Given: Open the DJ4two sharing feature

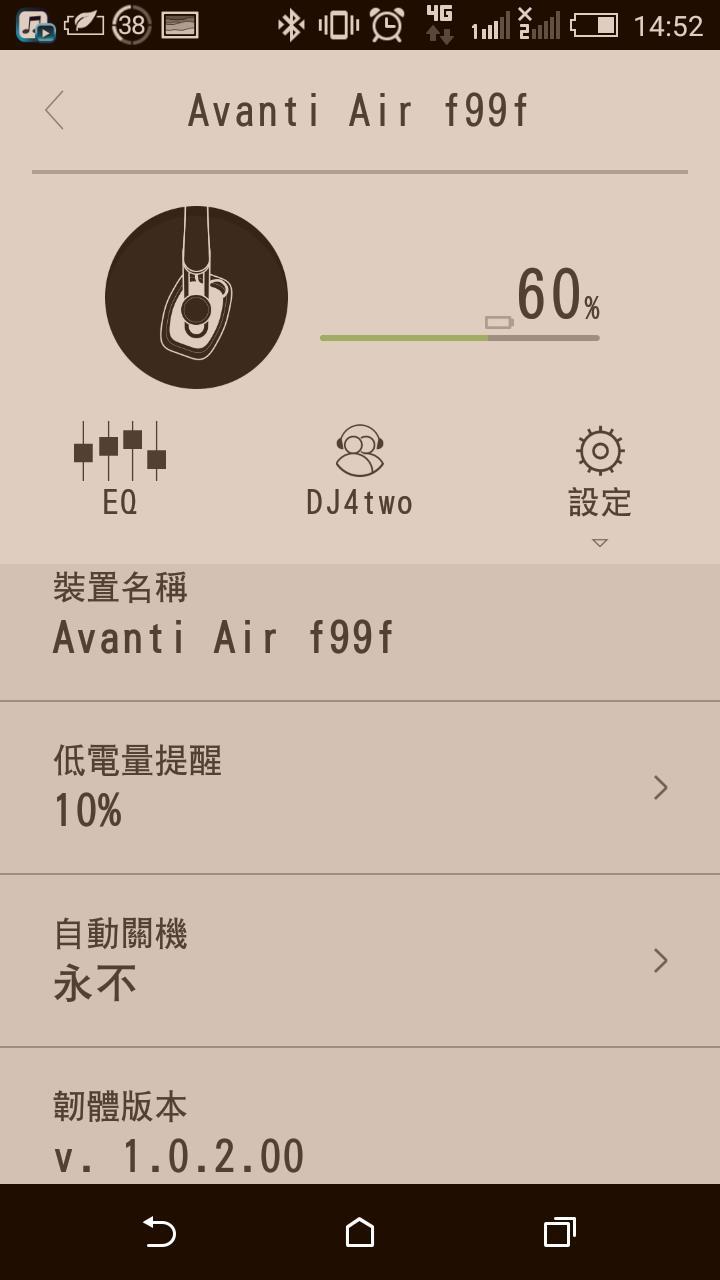Looking at the screenshot, I should click(x=360, y=468).
